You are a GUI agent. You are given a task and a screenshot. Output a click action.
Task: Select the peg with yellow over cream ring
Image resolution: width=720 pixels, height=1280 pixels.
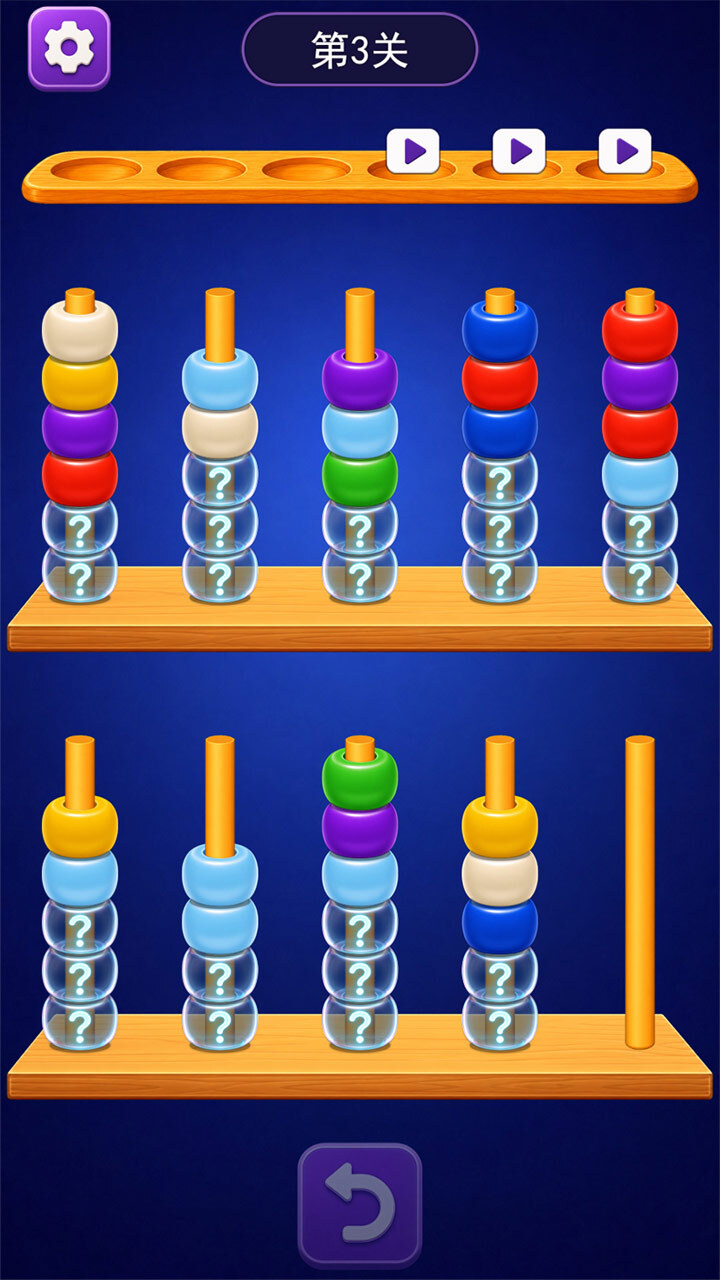tap(500, 893)
